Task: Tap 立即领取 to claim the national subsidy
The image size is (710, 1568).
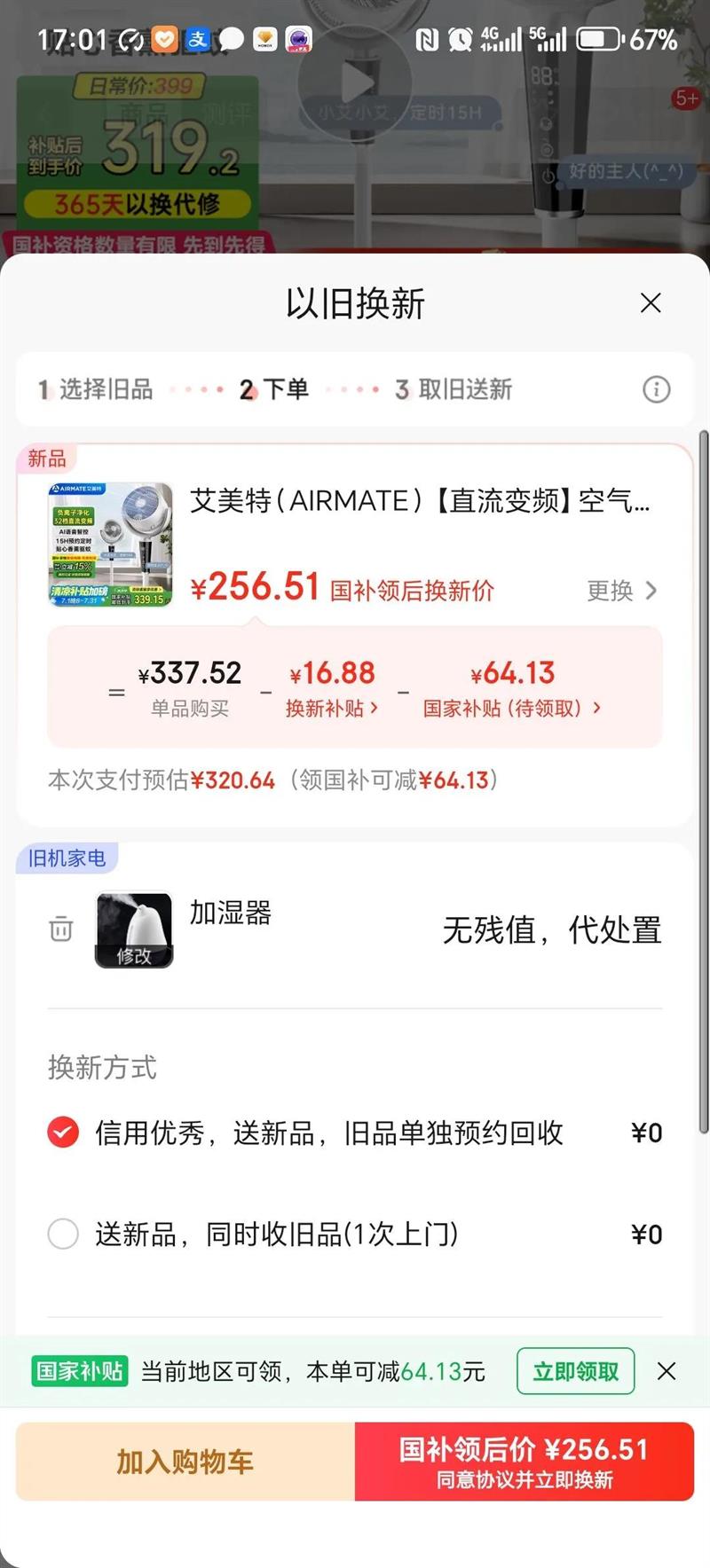Action: point(575,1371)
